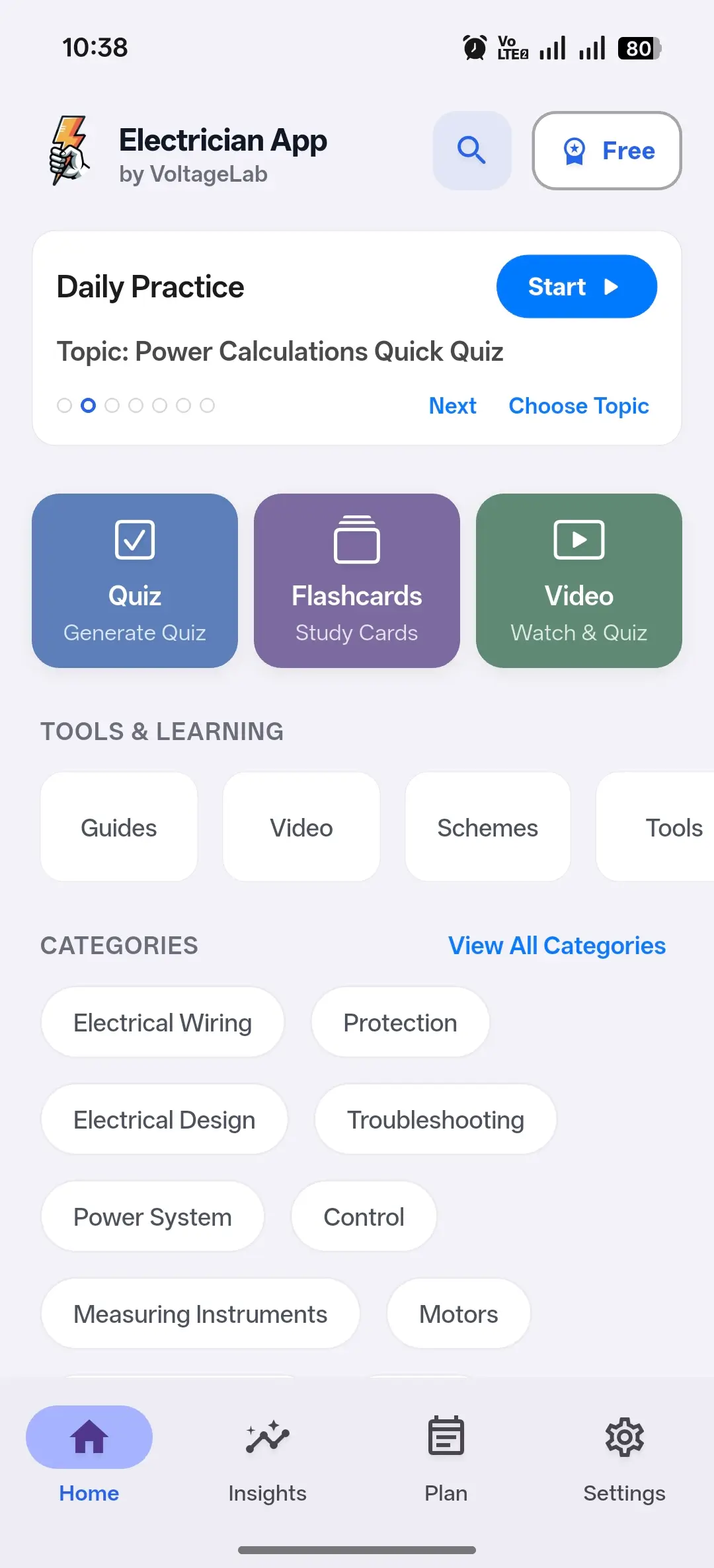Open the Insights tab

tap(266, 1454)
